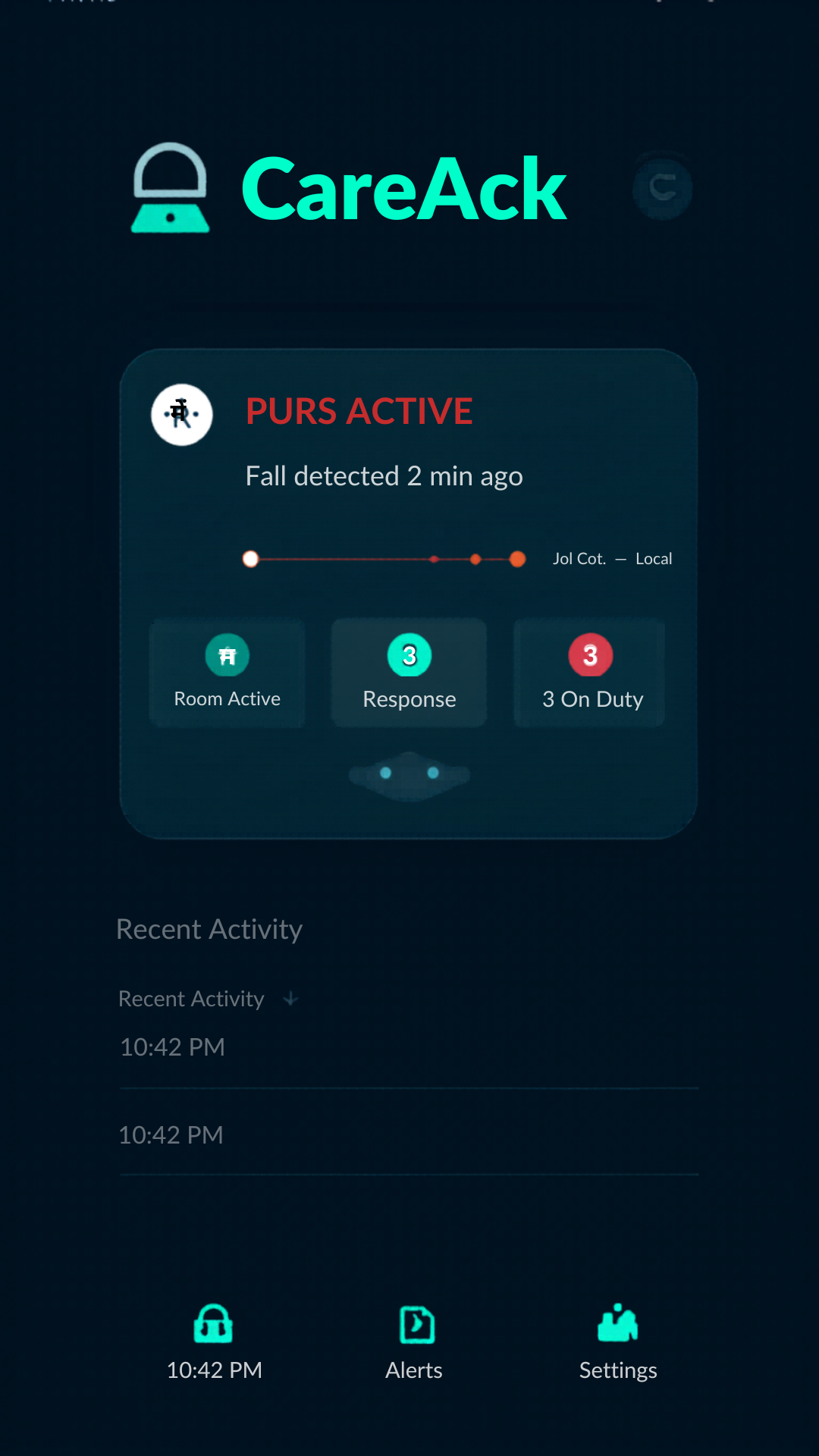Expand Recent Activity with its down arrow
Image resolution: width=819 pixels, height=1456 pixels.
coord(290,999)
